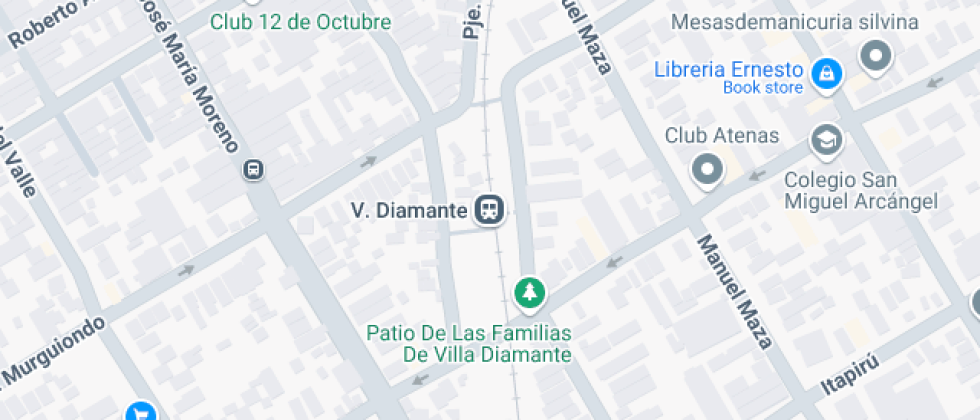This screenshot has height=420, width=980.
Task: Select the Club Atenas location pin
Action: point(708,170)
